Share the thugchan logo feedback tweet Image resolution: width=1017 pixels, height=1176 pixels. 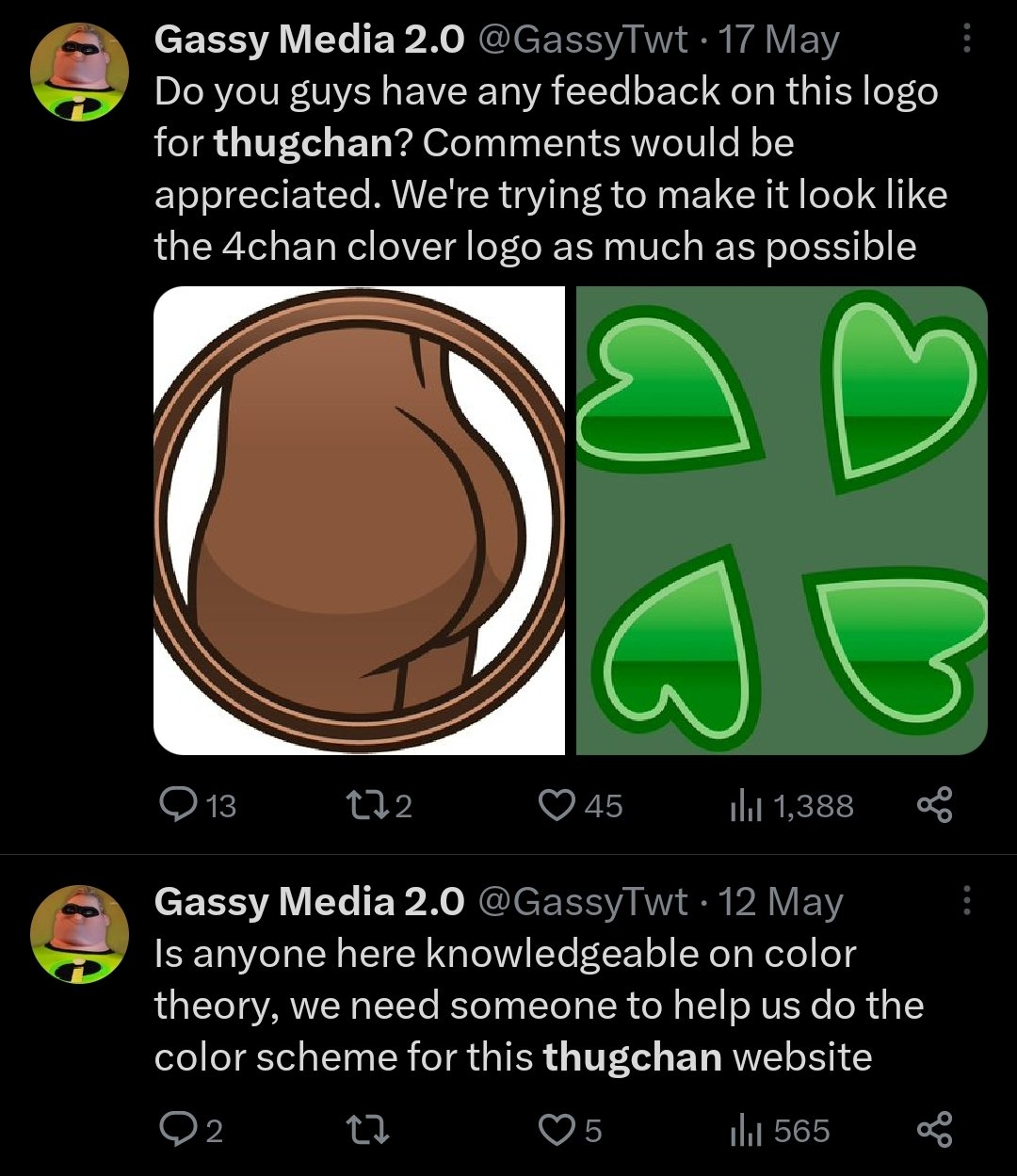click(934, 805)
